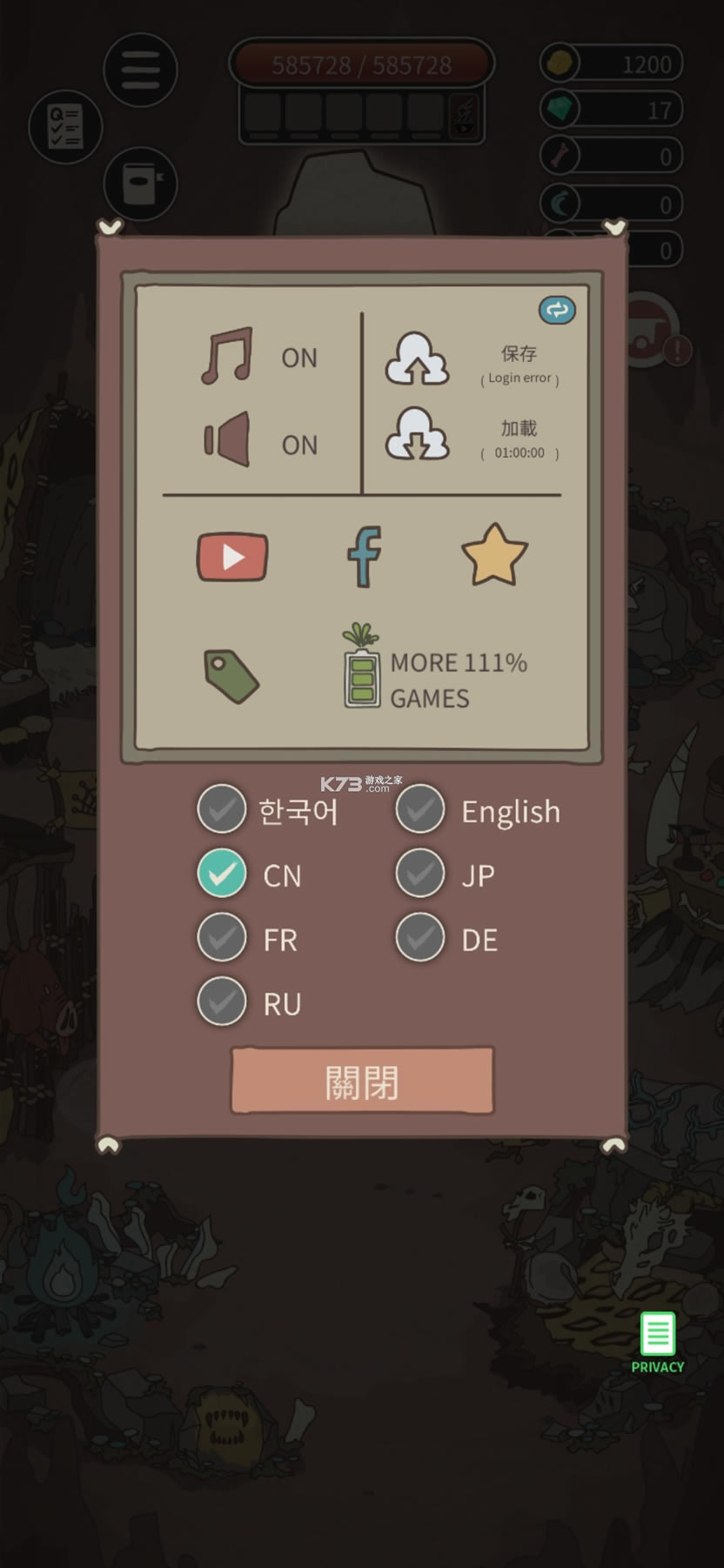Select 한국어 language
This screenshot has width=724, height=1568.
222,810
